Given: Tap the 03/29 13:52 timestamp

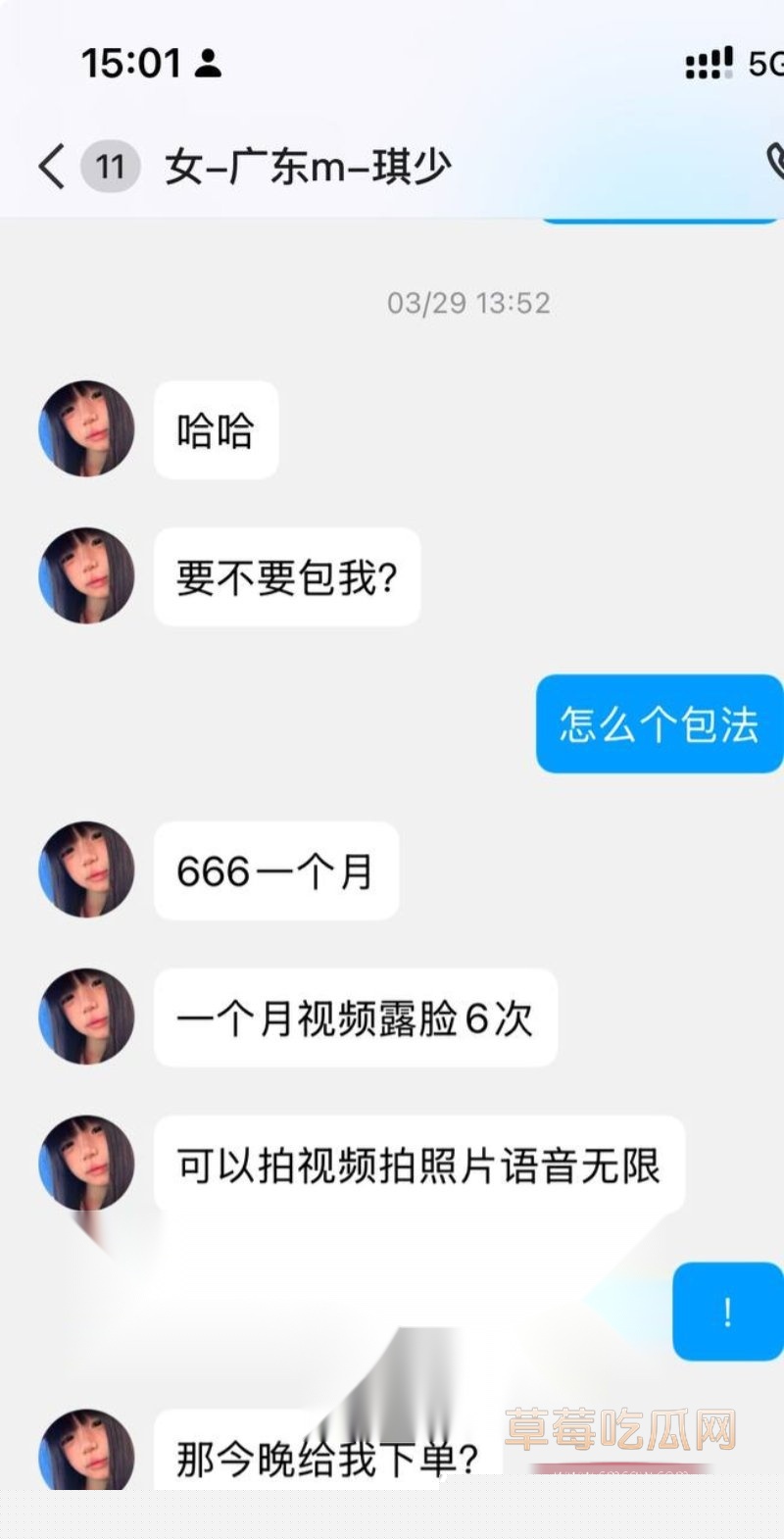Looking at the screenshot, I should (468, 303).
